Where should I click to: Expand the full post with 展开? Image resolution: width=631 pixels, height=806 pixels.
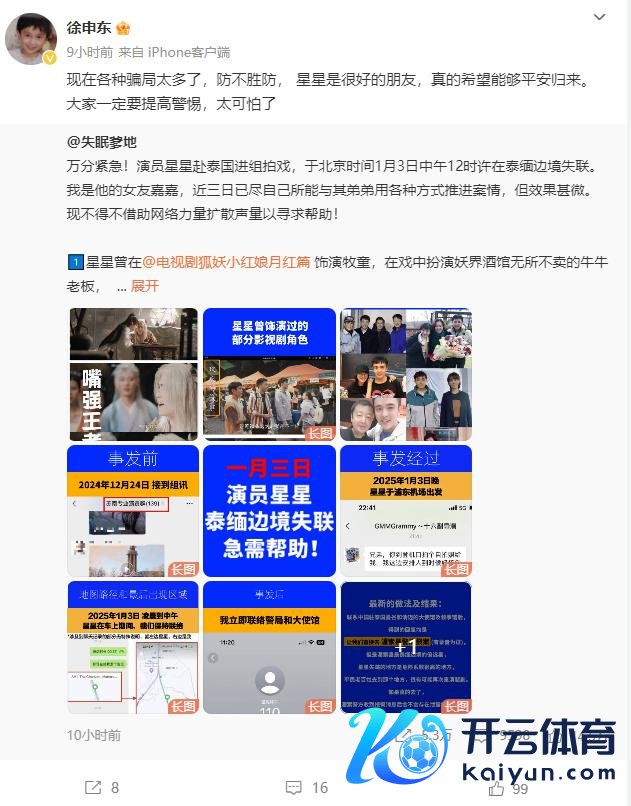[x=145, y=285]
